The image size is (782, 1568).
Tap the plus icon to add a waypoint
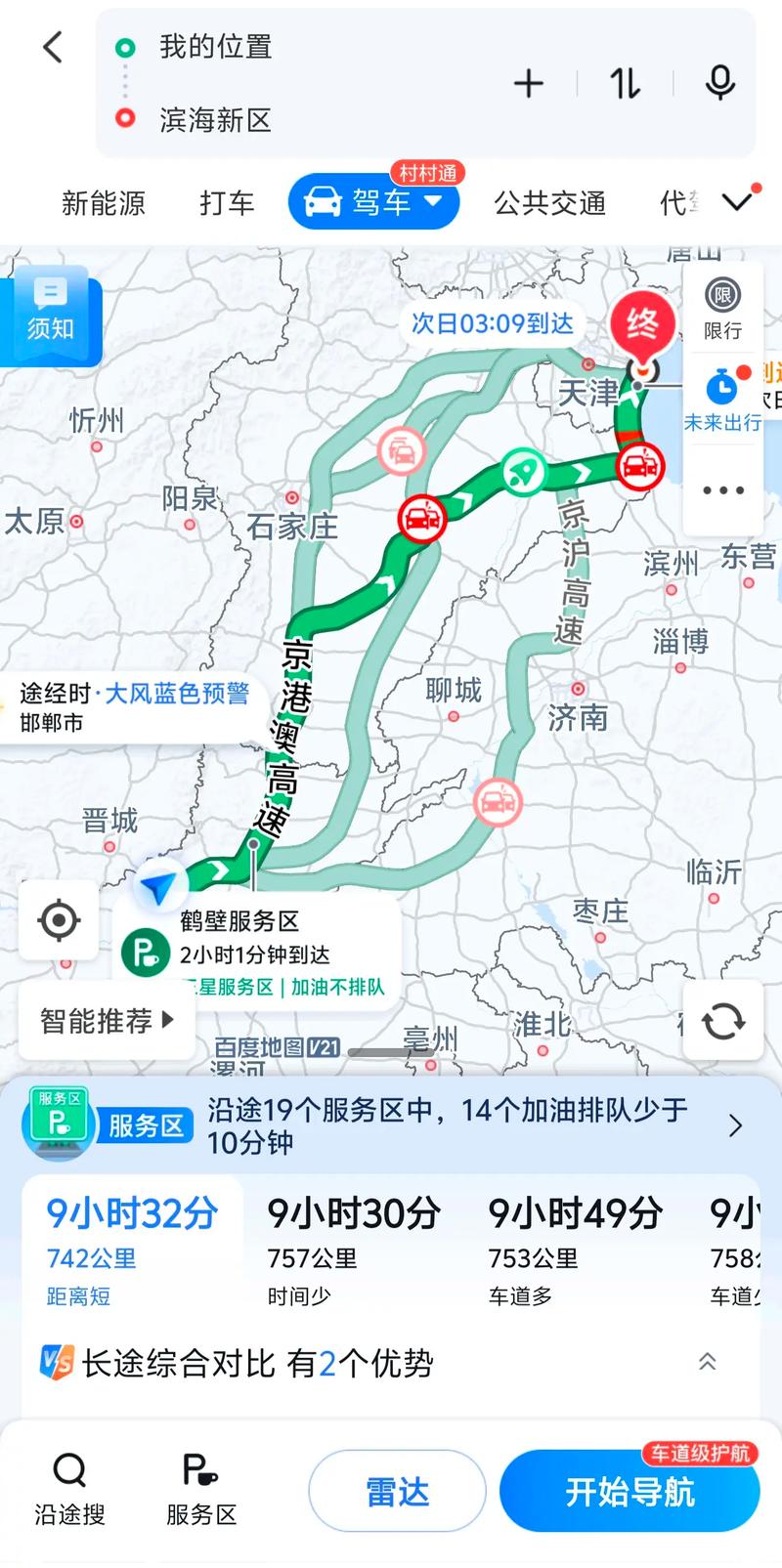click(x=528, y=84)
